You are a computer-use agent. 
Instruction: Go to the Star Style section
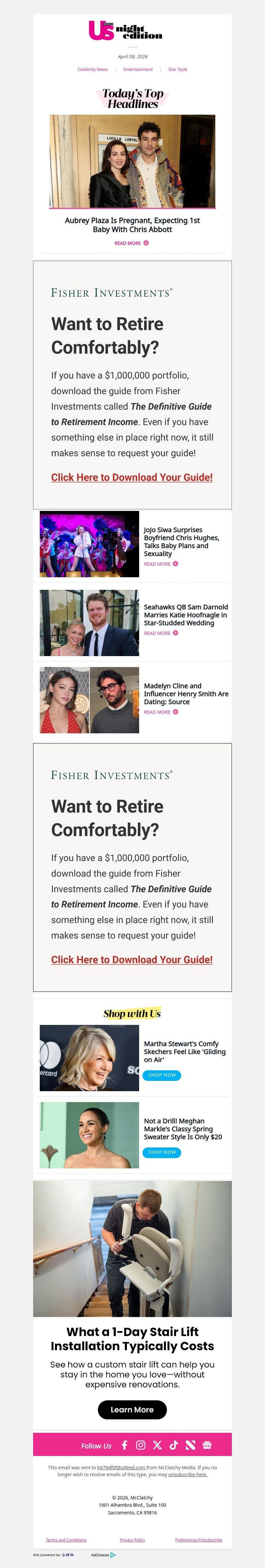pos(178,69)
